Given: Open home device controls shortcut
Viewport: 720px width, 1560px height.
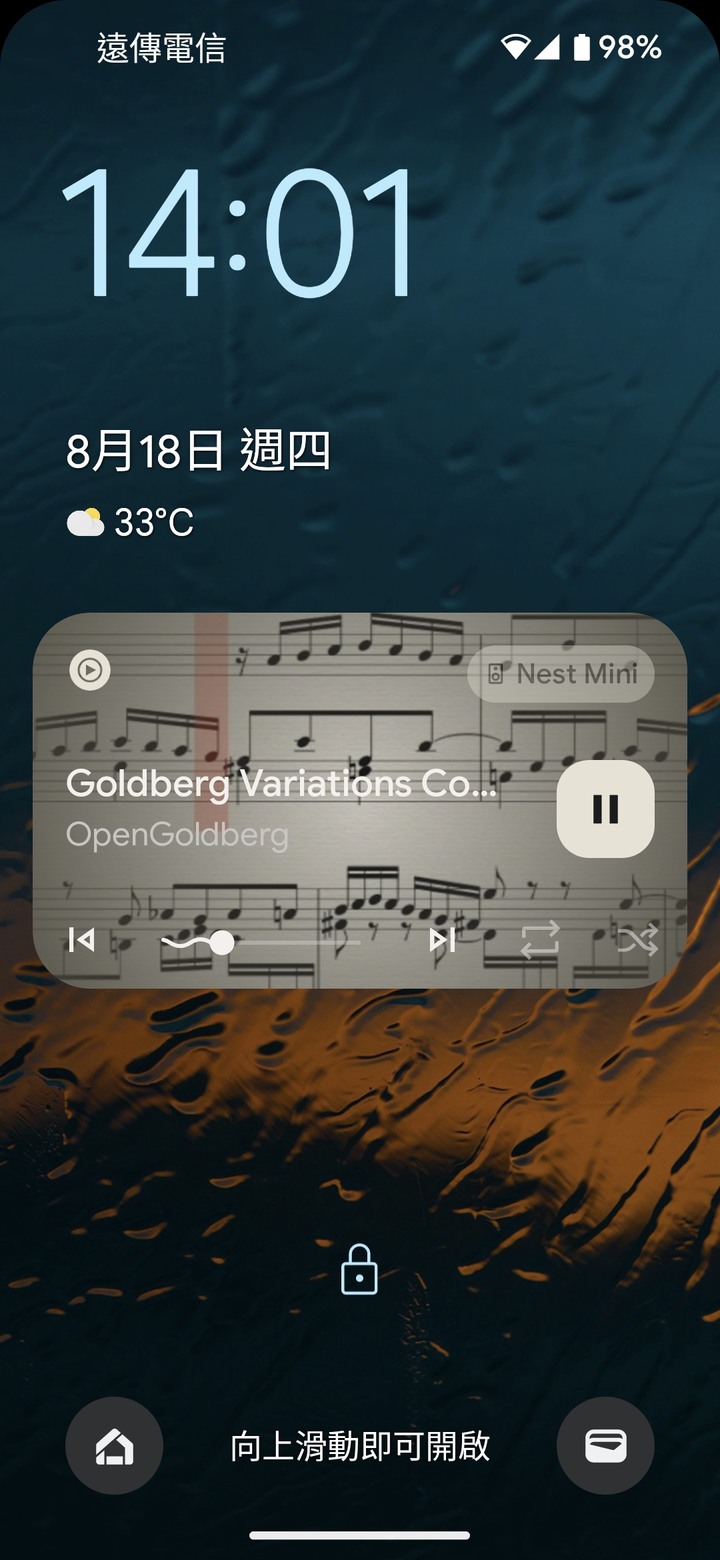Looking at the screenshot, I should coord(114,1446).
